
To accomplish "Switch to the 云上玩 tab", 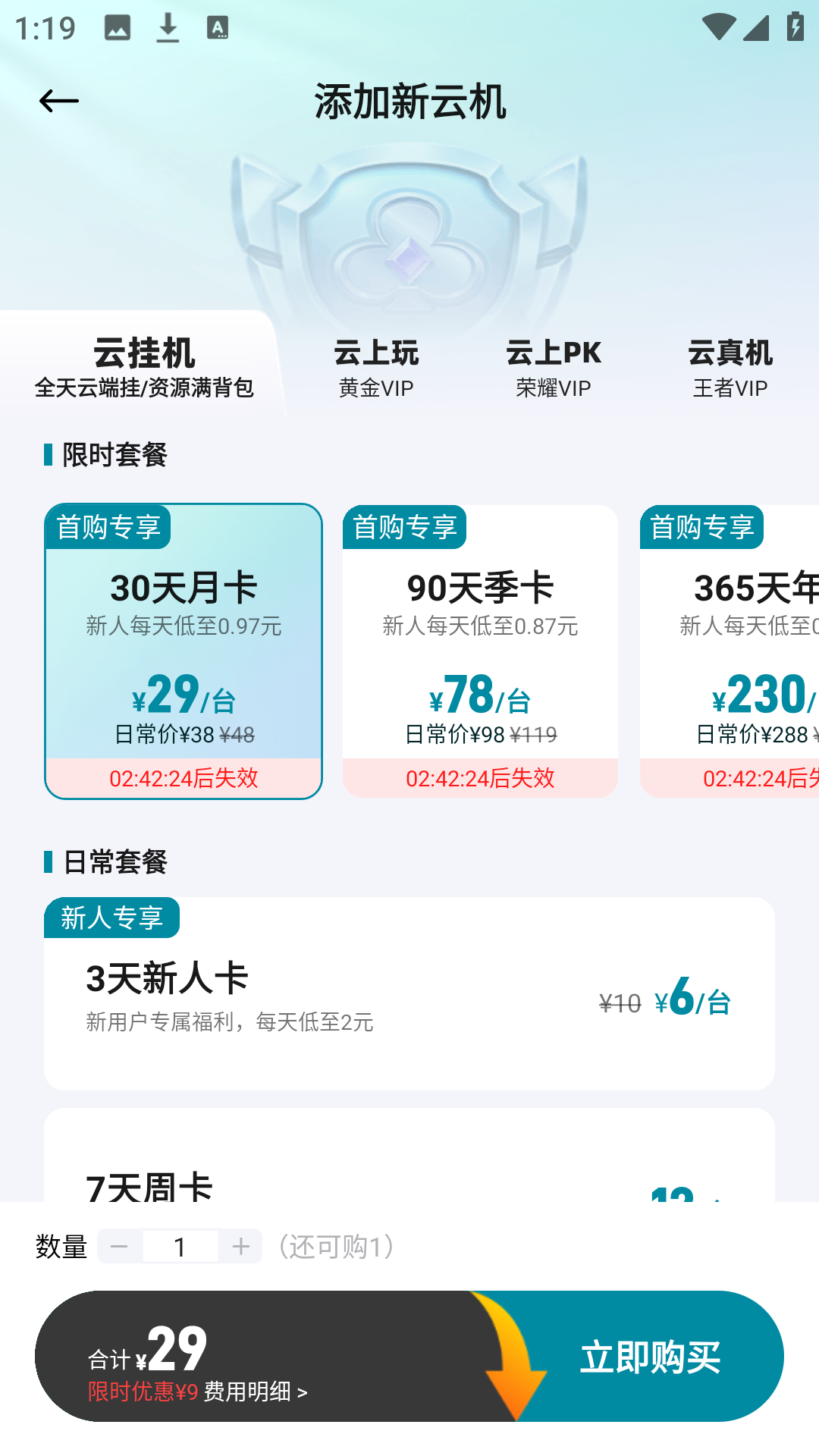I will point(377,368).
